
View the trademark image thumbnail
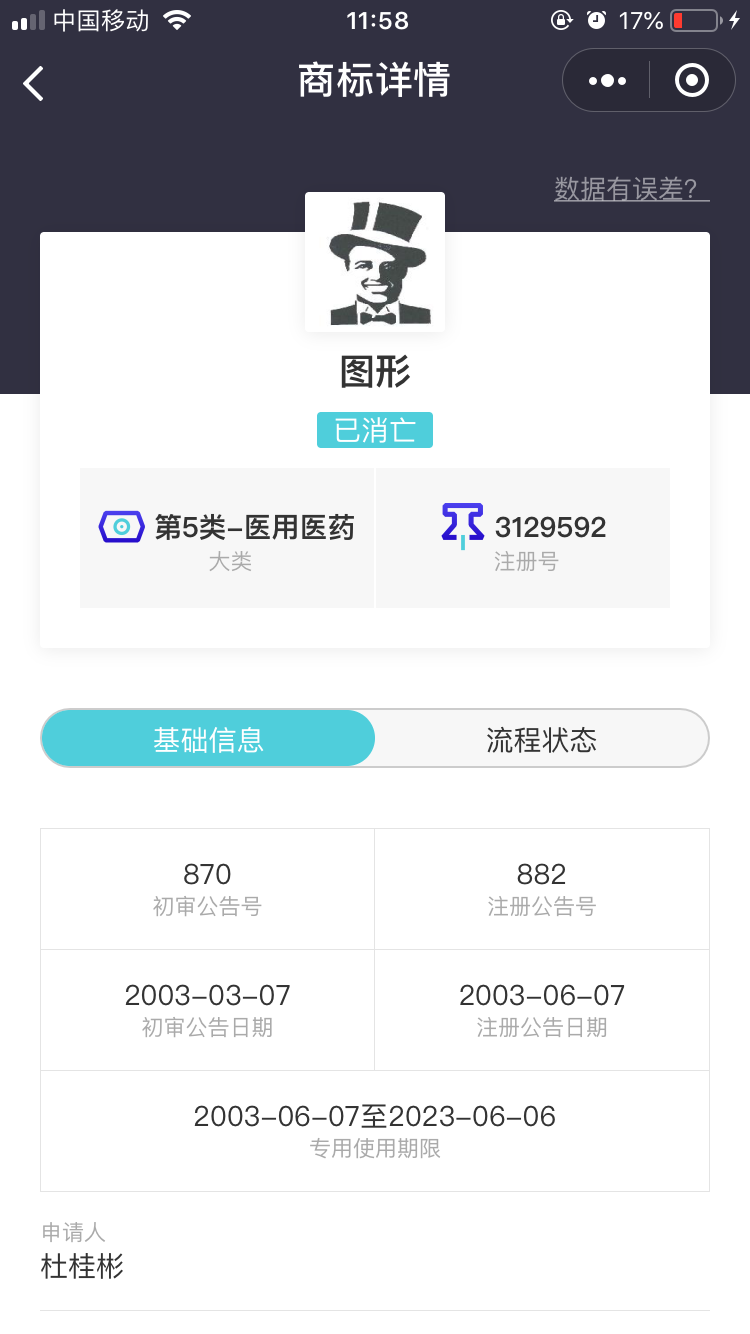click(375, 262)
